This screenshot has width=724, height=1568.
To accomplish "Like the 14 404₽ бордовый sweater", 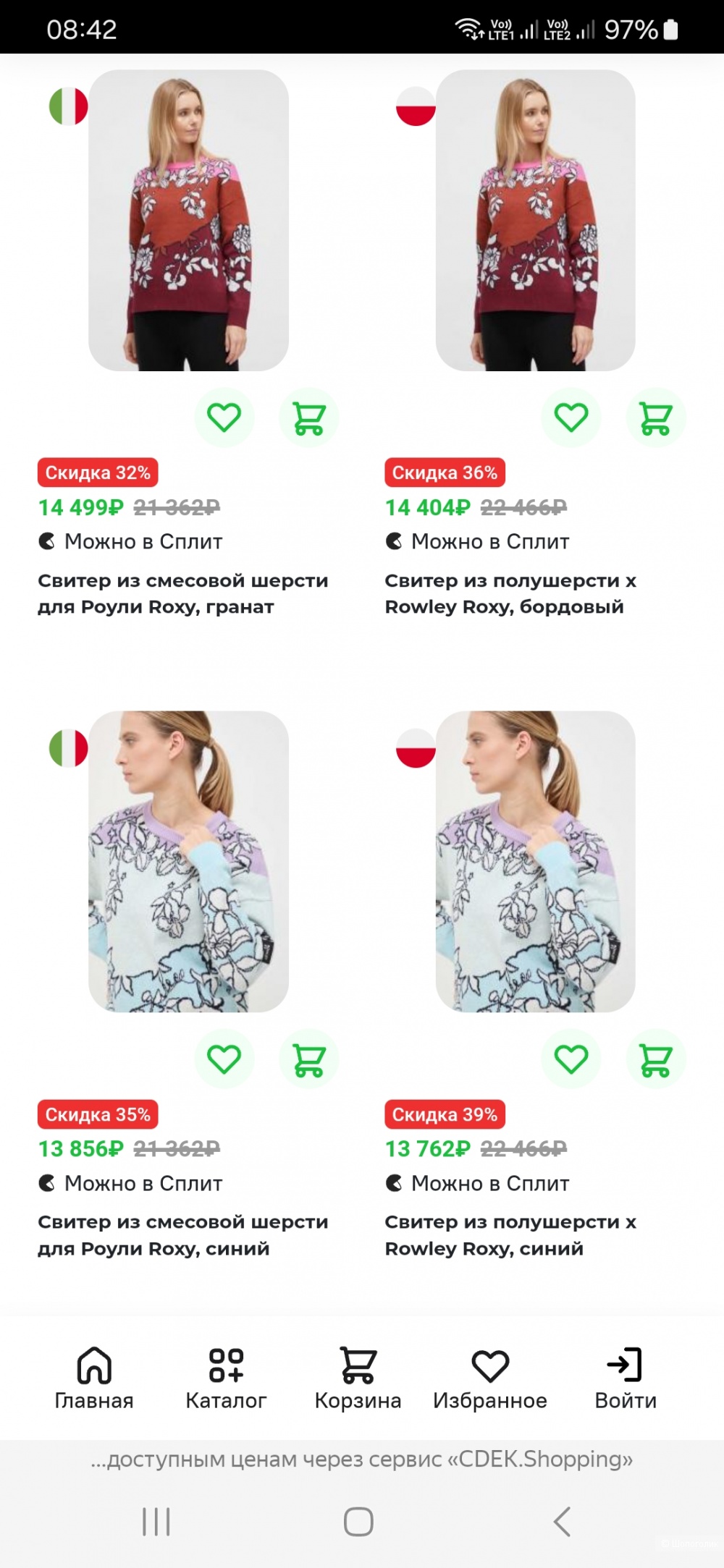I will point(571,418).
